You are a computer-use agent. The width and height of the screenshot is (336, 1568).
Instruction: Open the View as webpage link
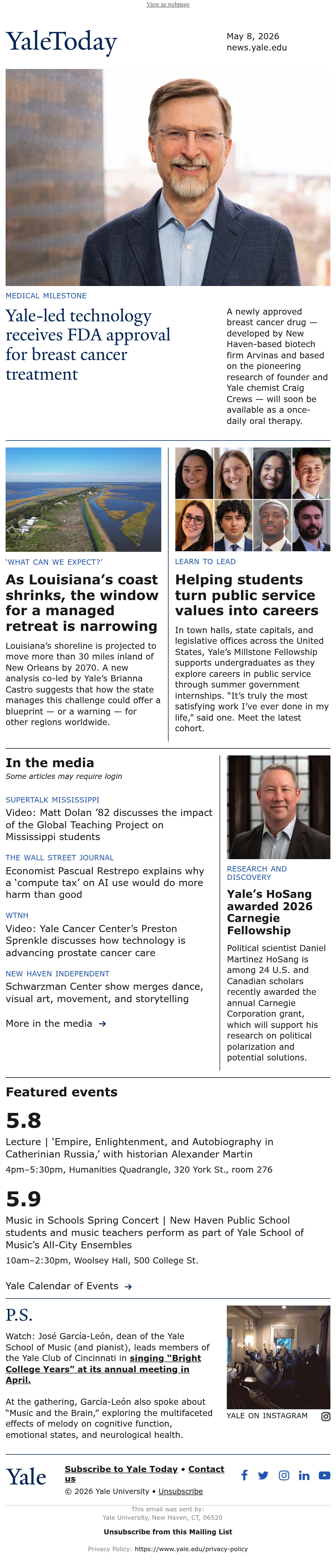pos(168,4)
